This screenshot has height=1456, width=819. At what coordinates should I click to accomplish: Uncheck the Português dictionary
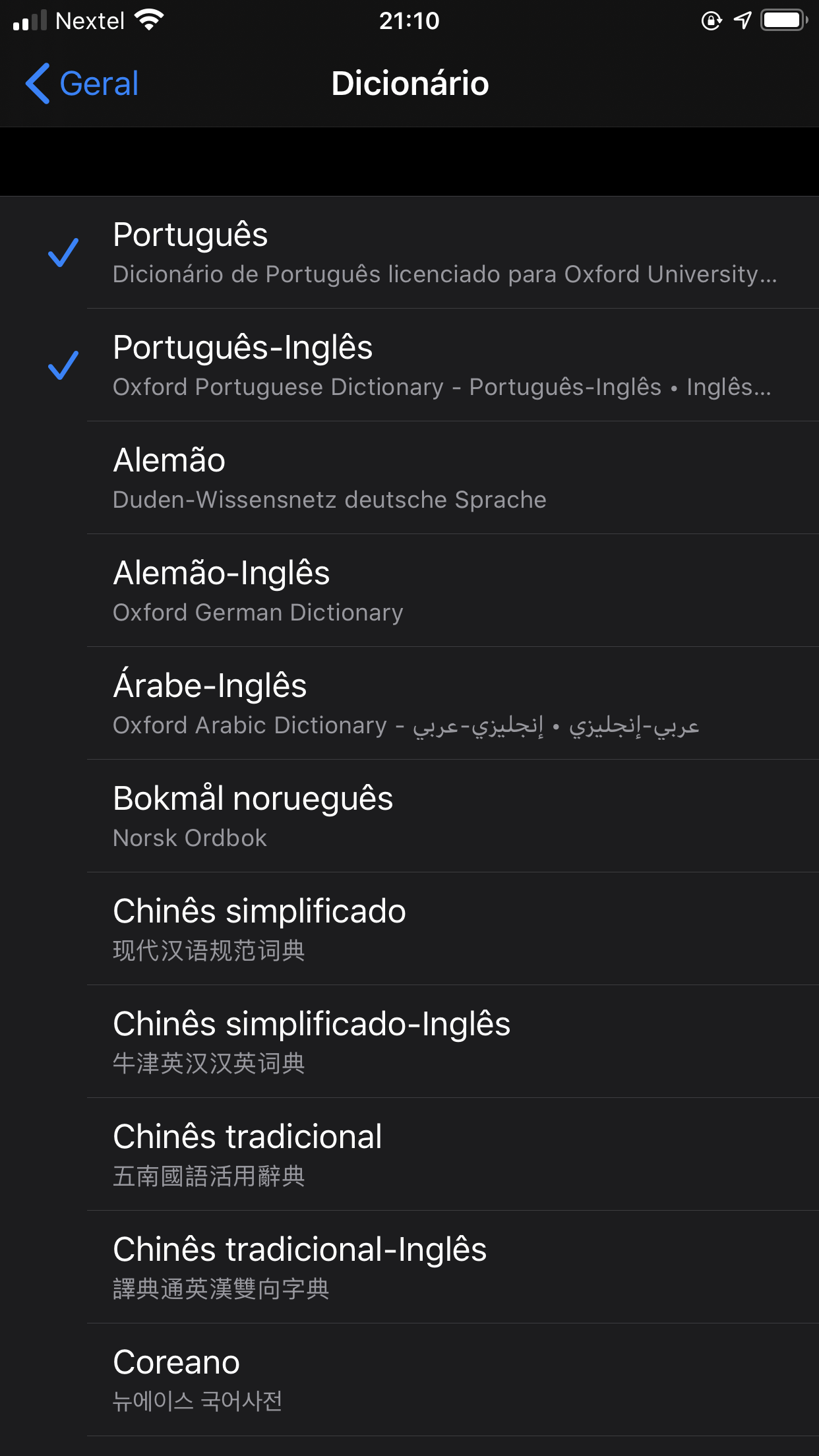409,253
